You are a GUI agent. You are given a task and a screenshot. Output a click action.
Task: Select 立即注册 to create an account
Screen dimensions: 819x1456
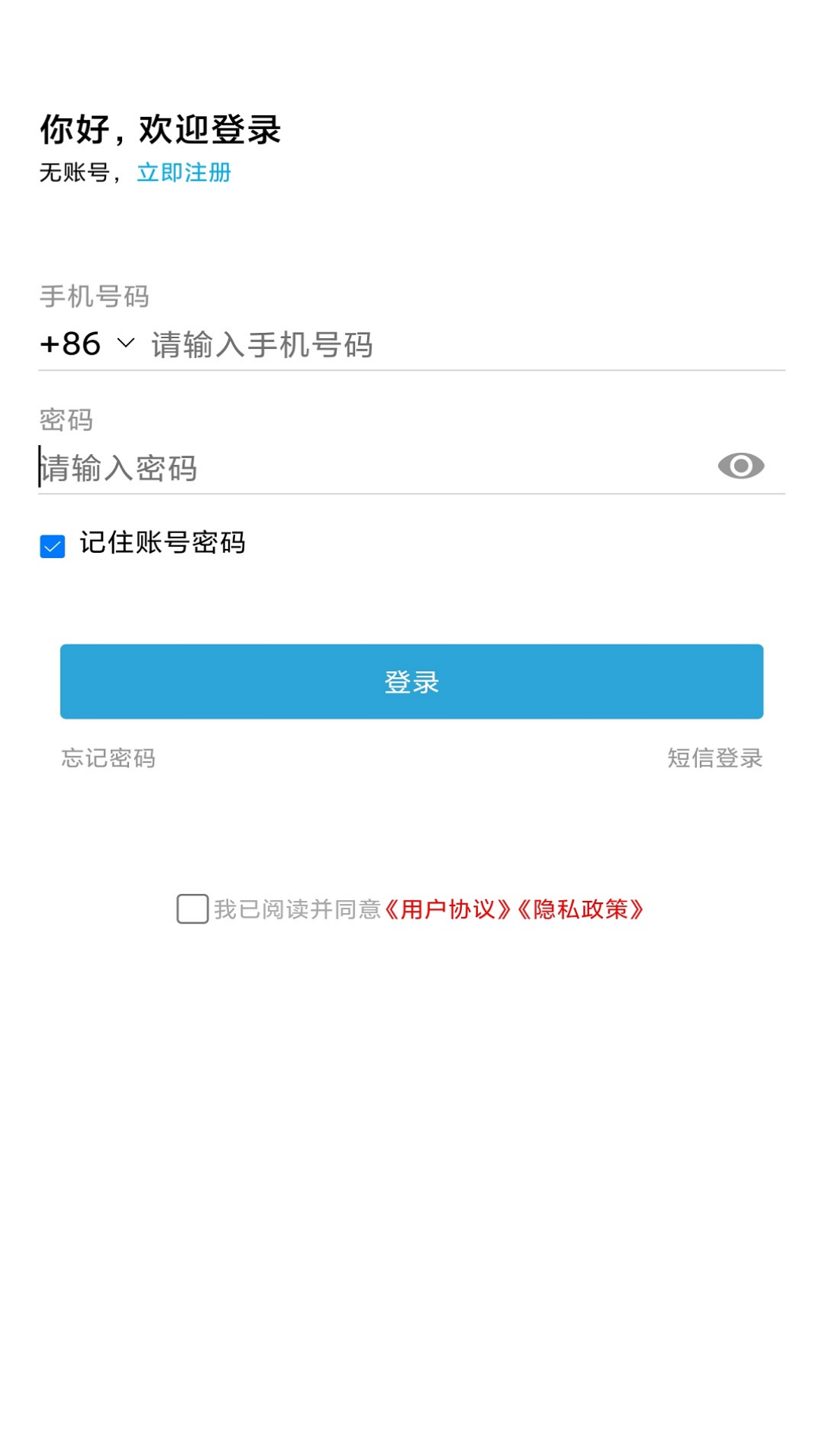click(184, 173)
